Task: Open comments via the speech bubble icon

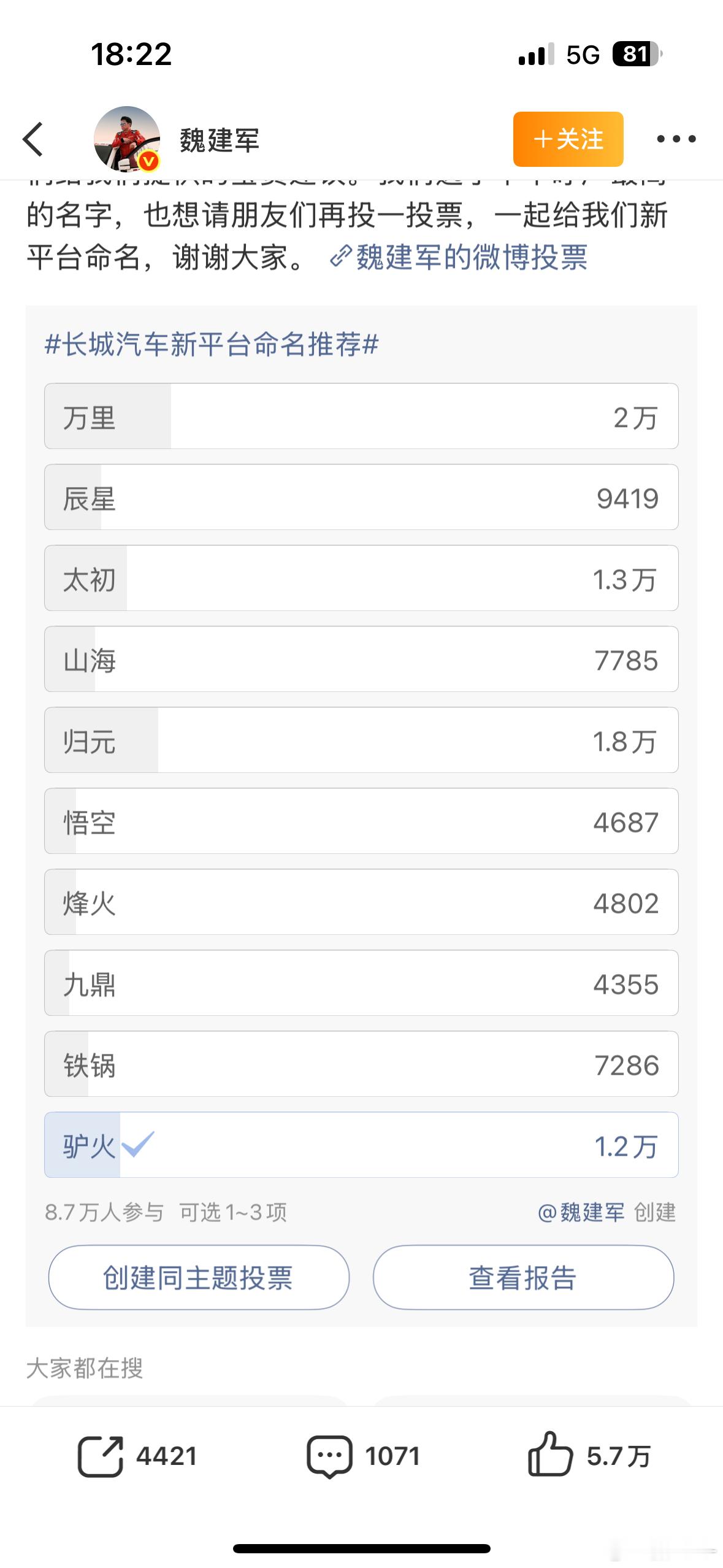Action: pos(332,1455)
